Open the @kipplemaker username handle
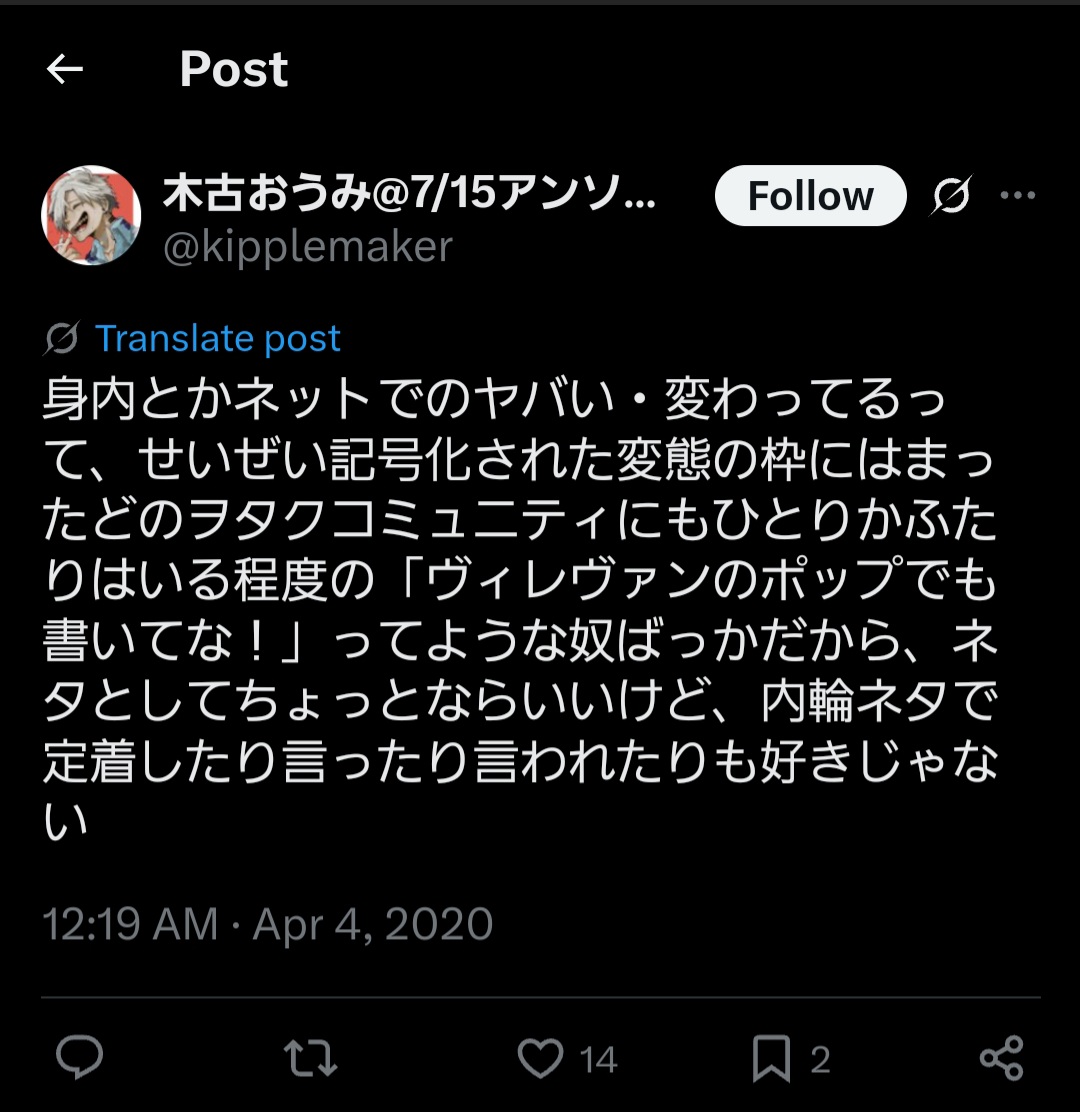 308,247
